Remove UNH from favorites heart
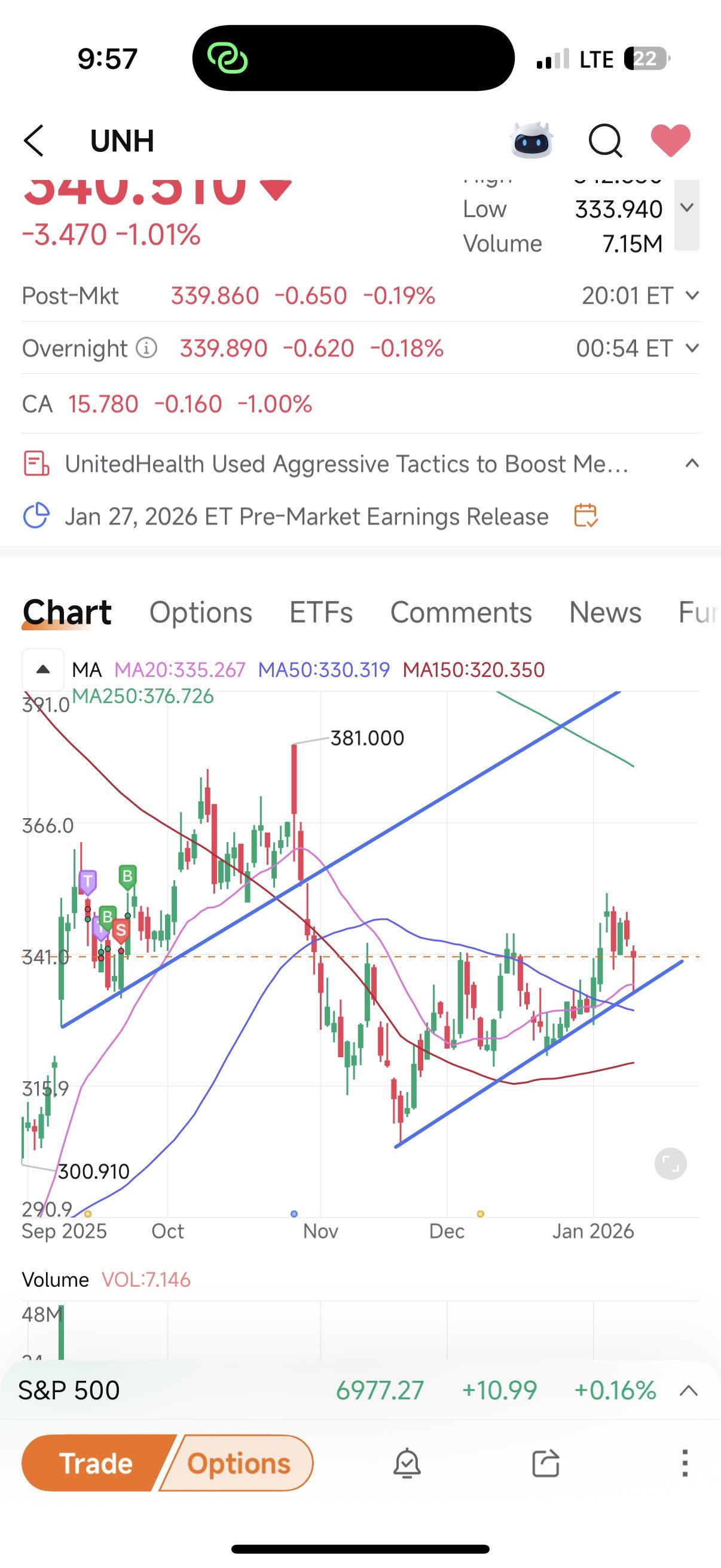 click(671, 140)
